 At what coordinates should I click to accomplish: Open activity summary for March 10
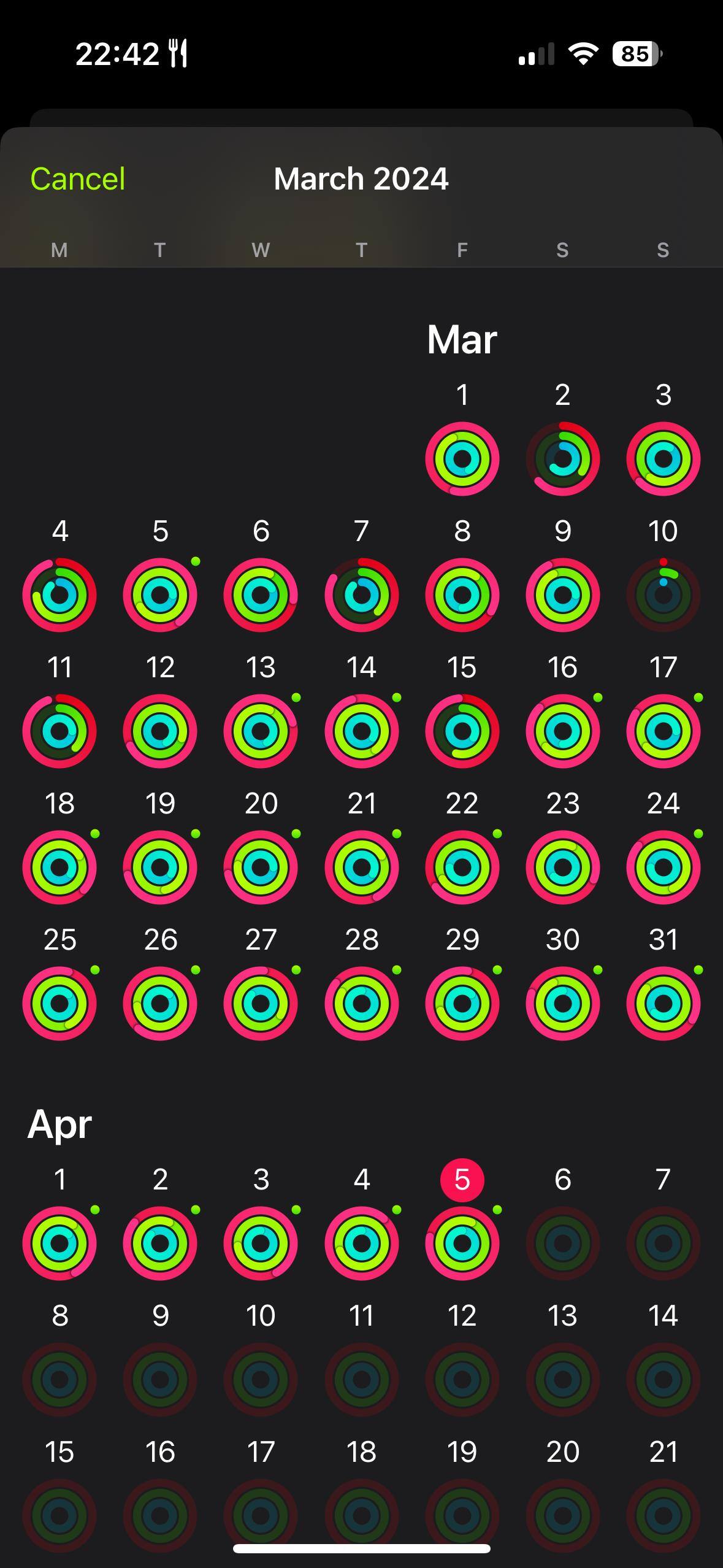(663, 594)
